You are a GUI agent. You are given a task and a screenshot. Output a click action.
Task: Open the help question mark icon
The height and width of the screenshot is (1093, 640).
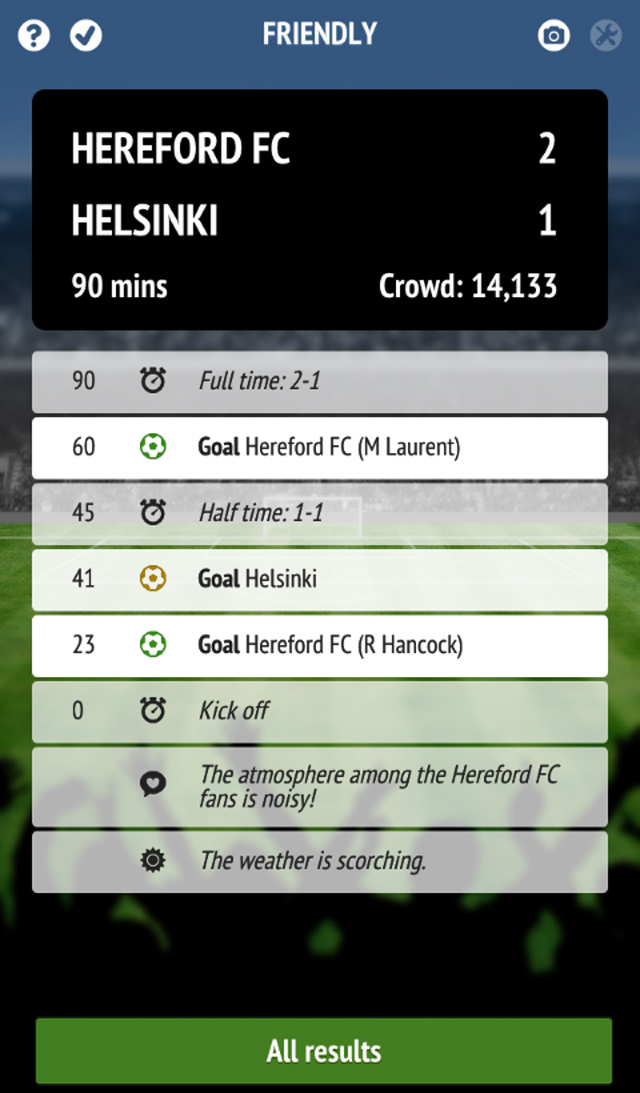34,36
